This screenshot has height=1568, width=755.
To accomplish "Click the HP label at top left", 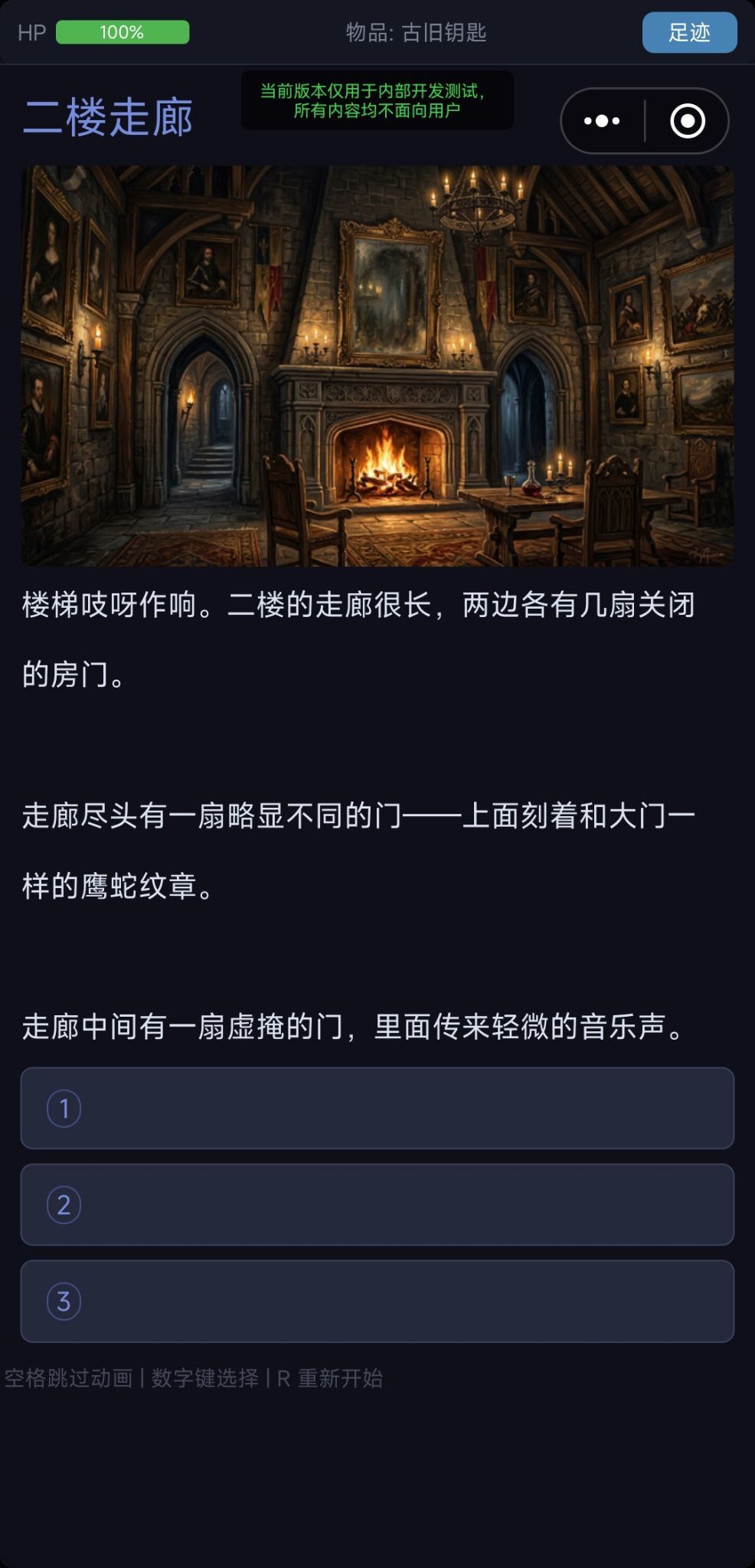I will 31,33.
